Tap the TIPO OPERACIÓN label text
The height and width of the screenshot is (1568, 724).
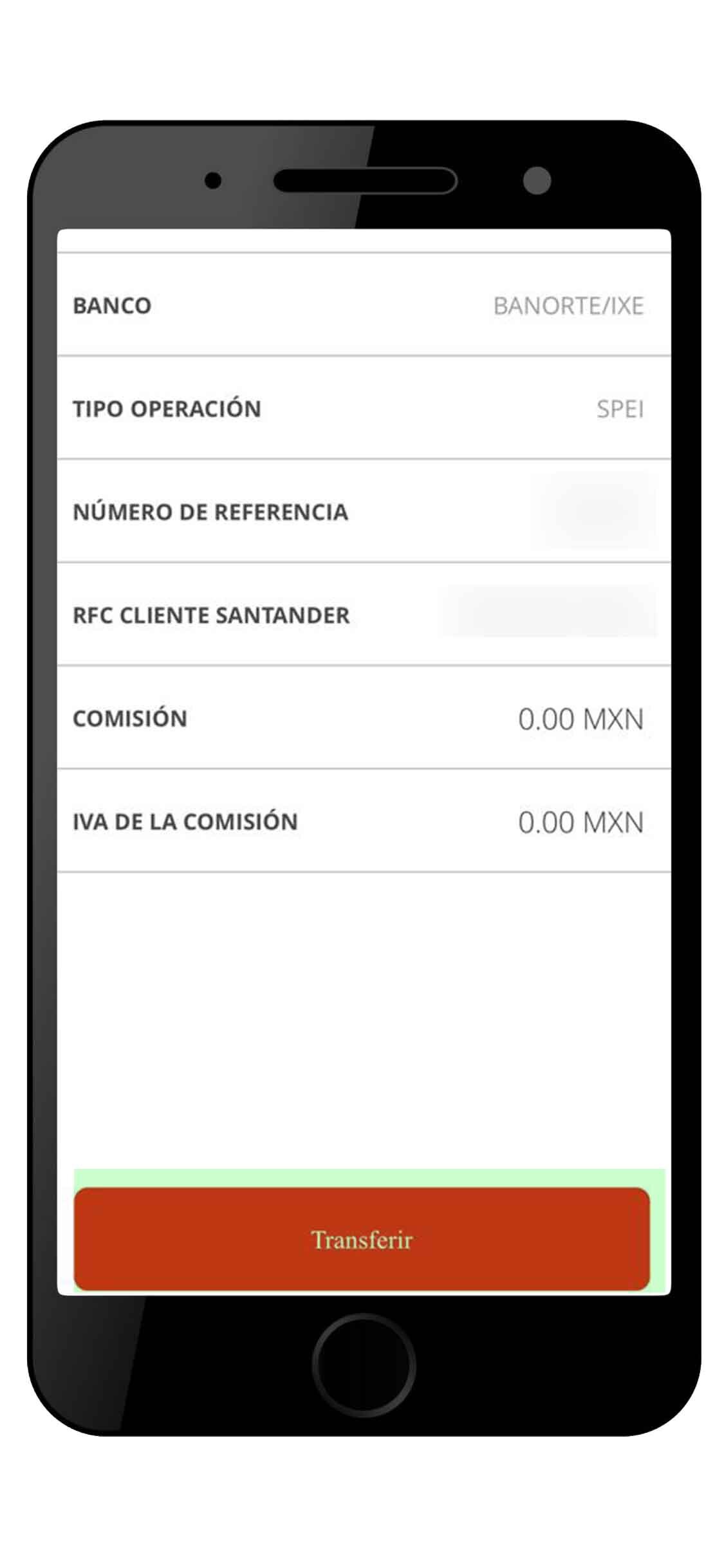167,409
